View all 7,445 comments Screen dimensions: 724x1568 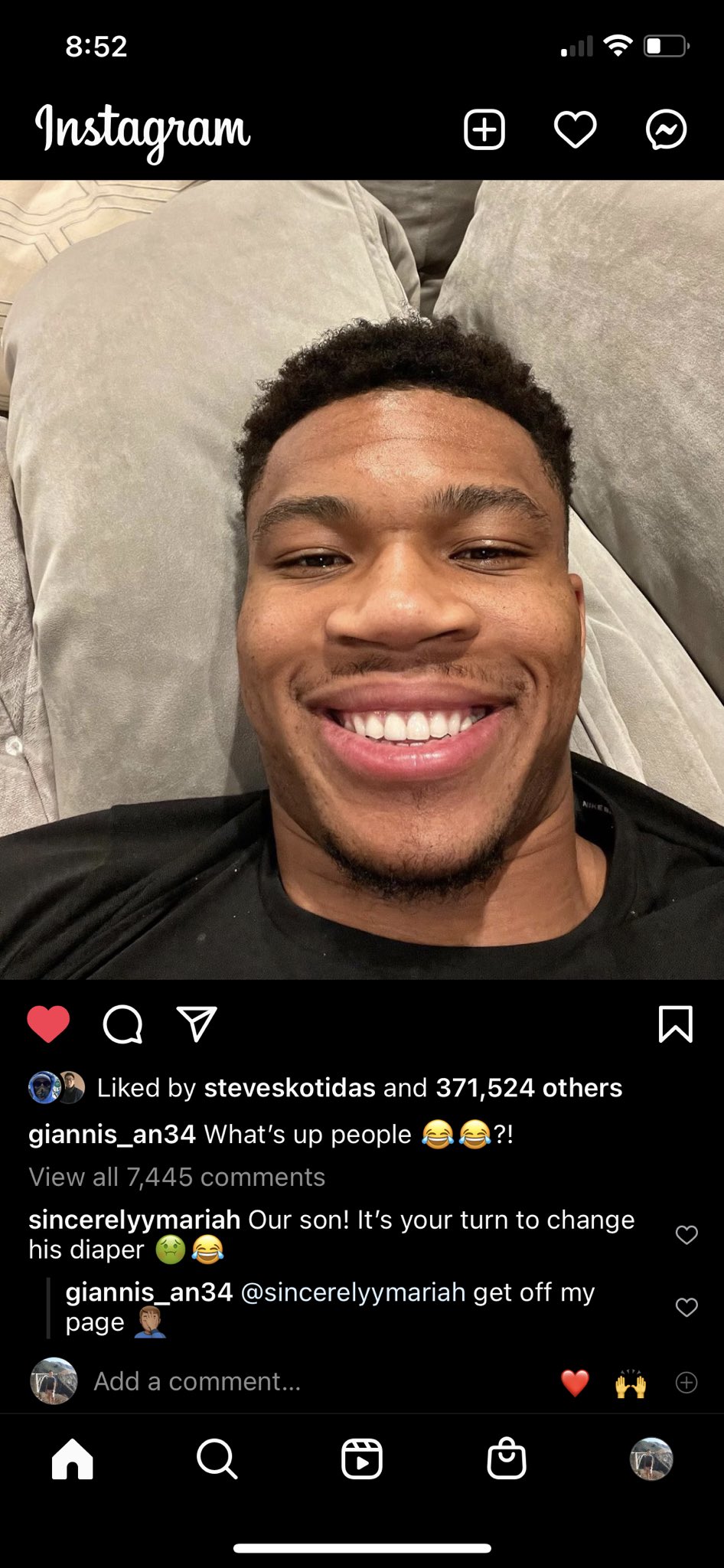(x=177, y=1177)
